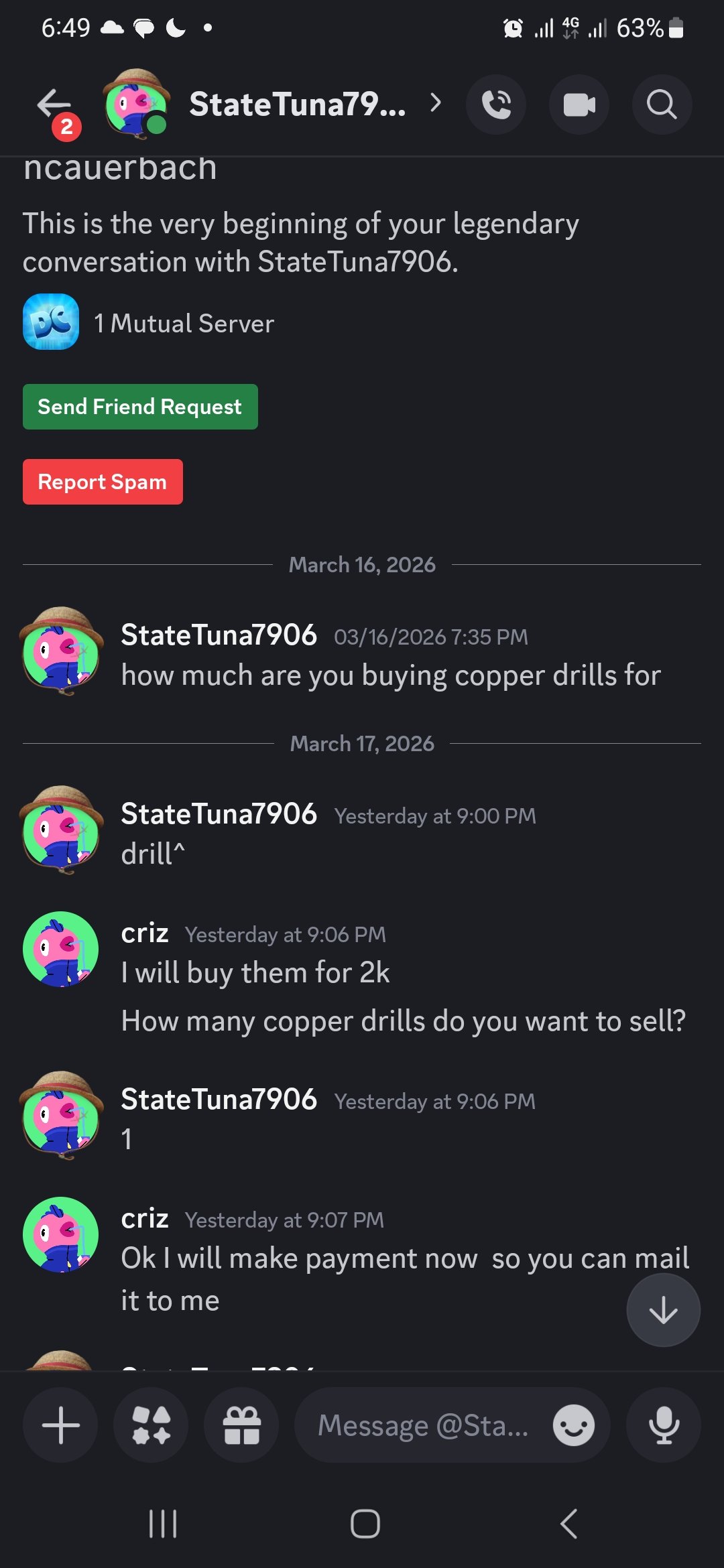
Task: Go back to the chats list
Action: pyautogui.click(x=54, y=105)
